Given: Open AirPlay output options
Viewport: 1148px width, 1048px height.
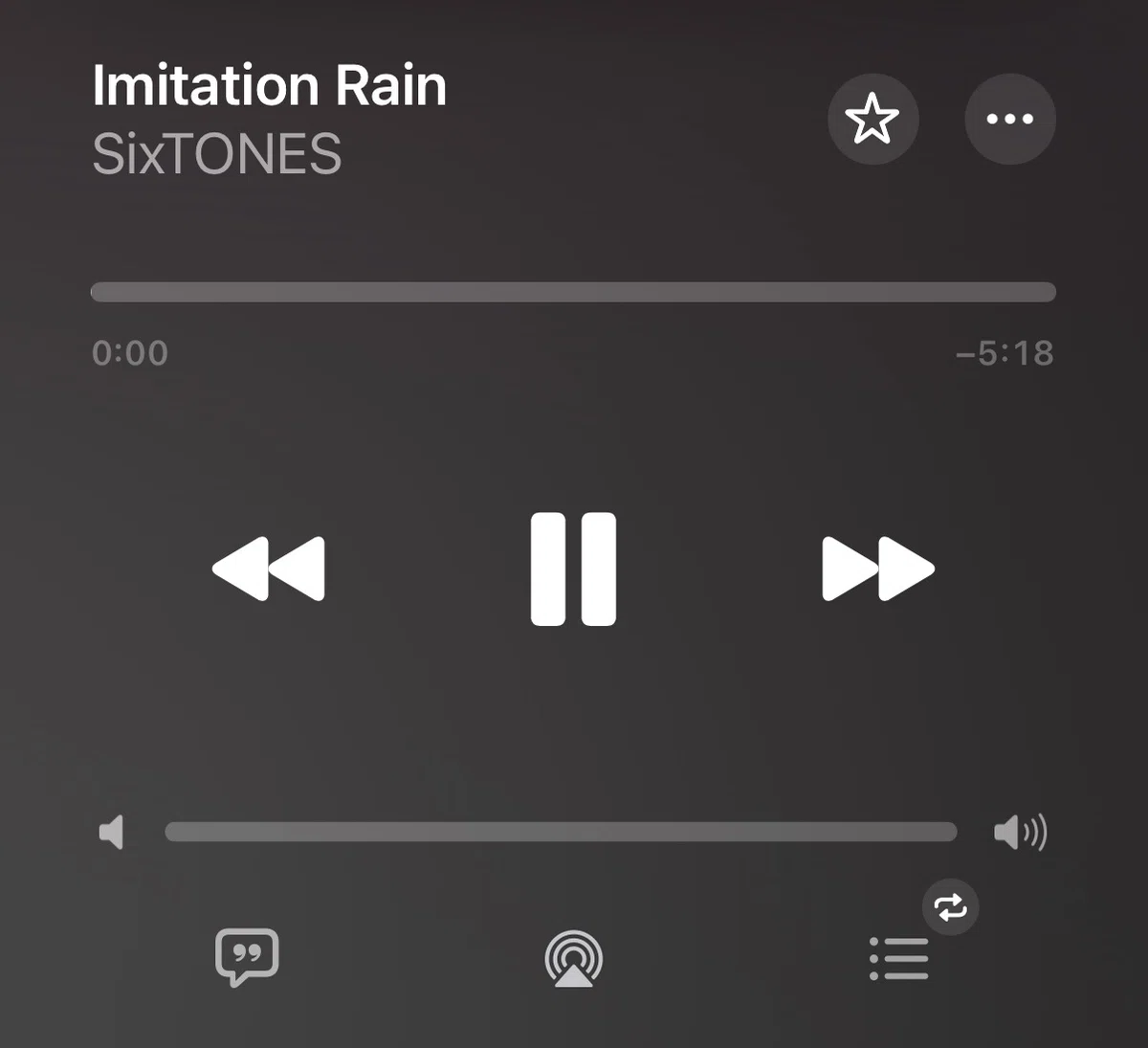Looking at the screenshot, I should click(x=573, y=958).
